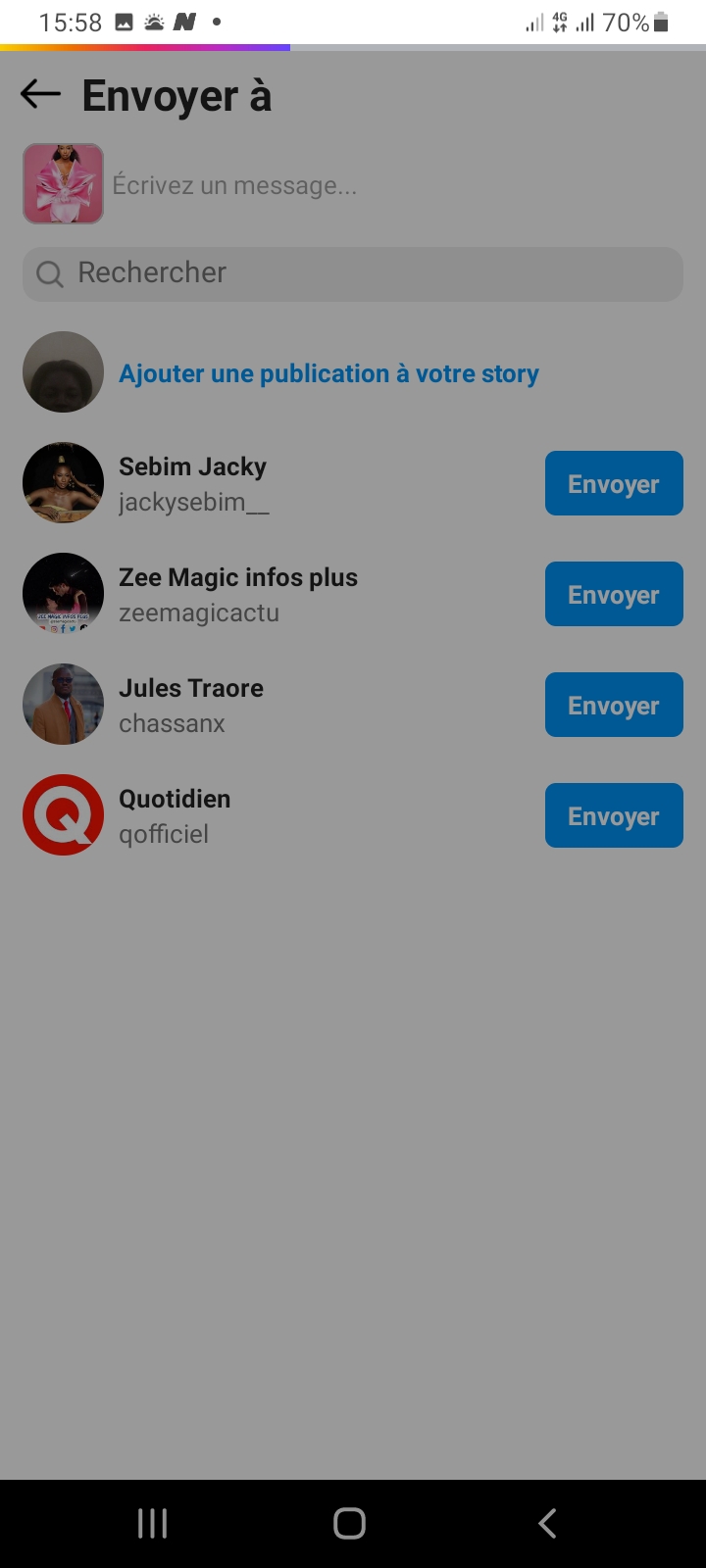Viewport: 706px width, 1568px height.
Task: Tap Envoyer next to Jules Traore
Action: pos(614,705)
